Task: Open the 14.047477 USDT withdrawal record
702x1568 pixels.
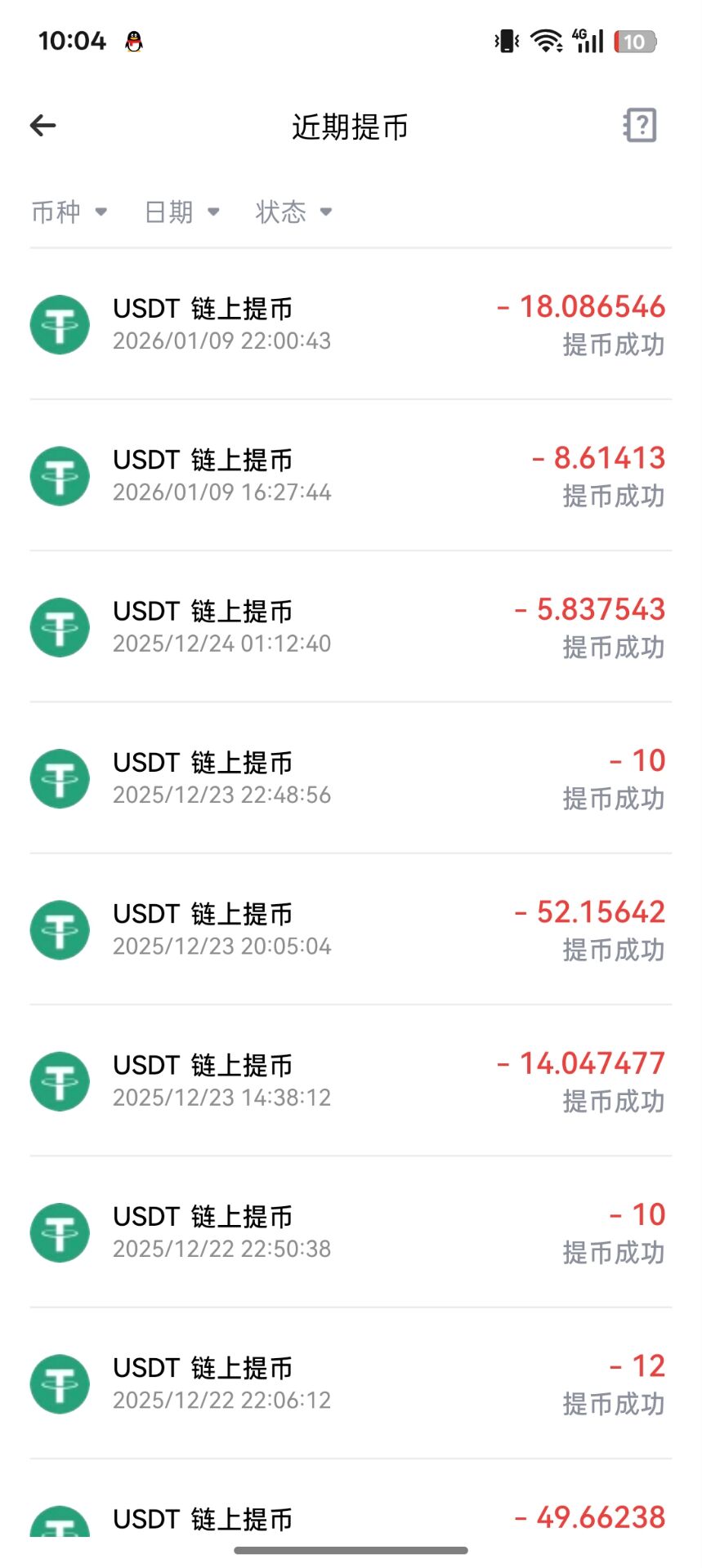Action: 351,1080
